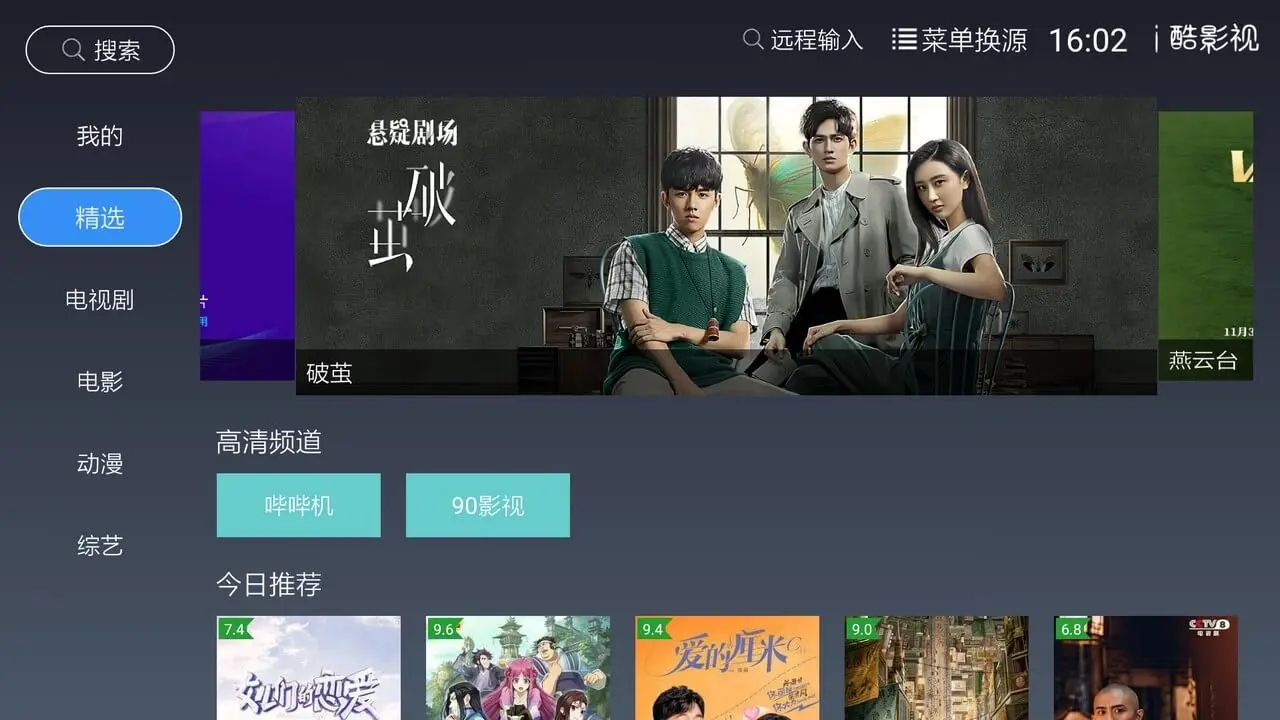Go to the 电影 tab
The image size is (1280, 720).
click(x=100, y=382)
